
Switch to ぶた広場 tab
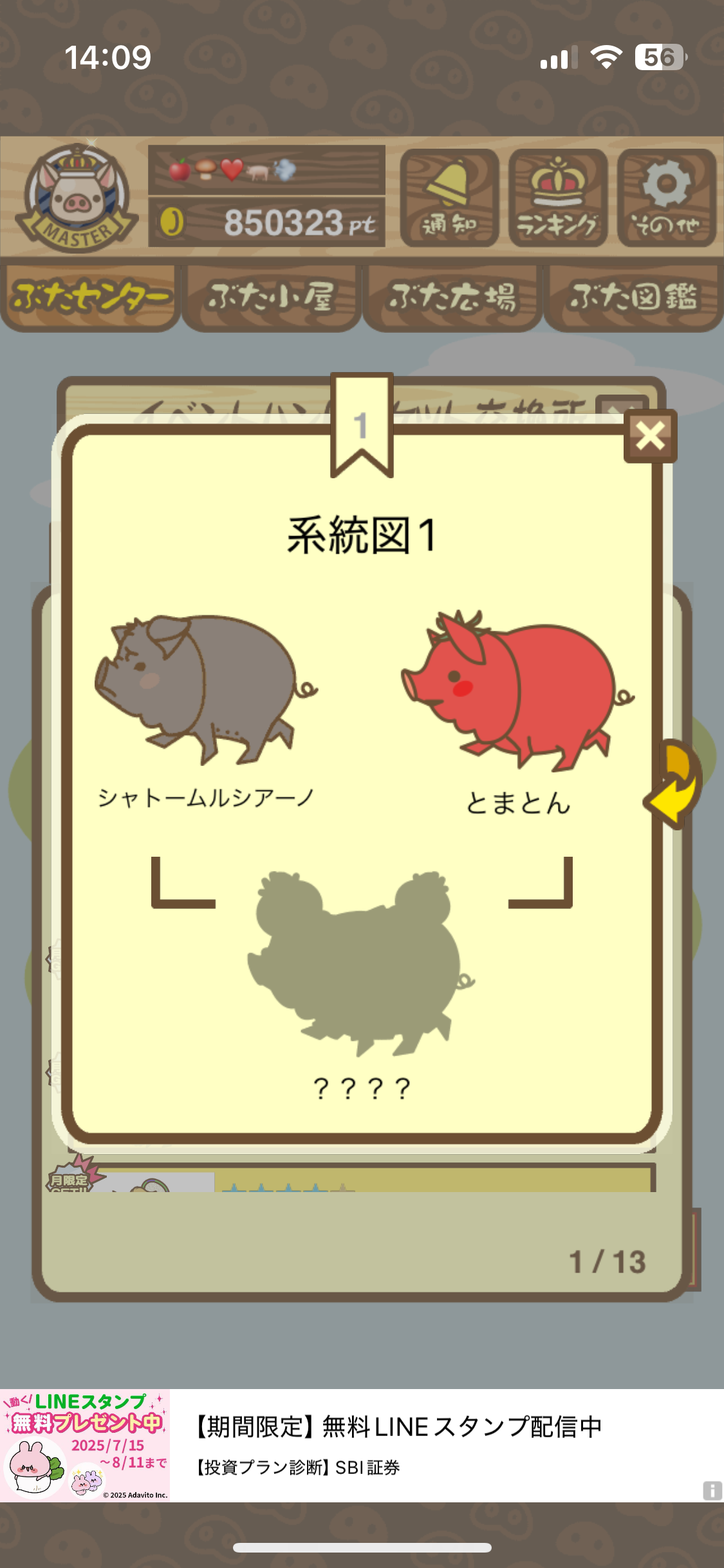pos(452,297)
